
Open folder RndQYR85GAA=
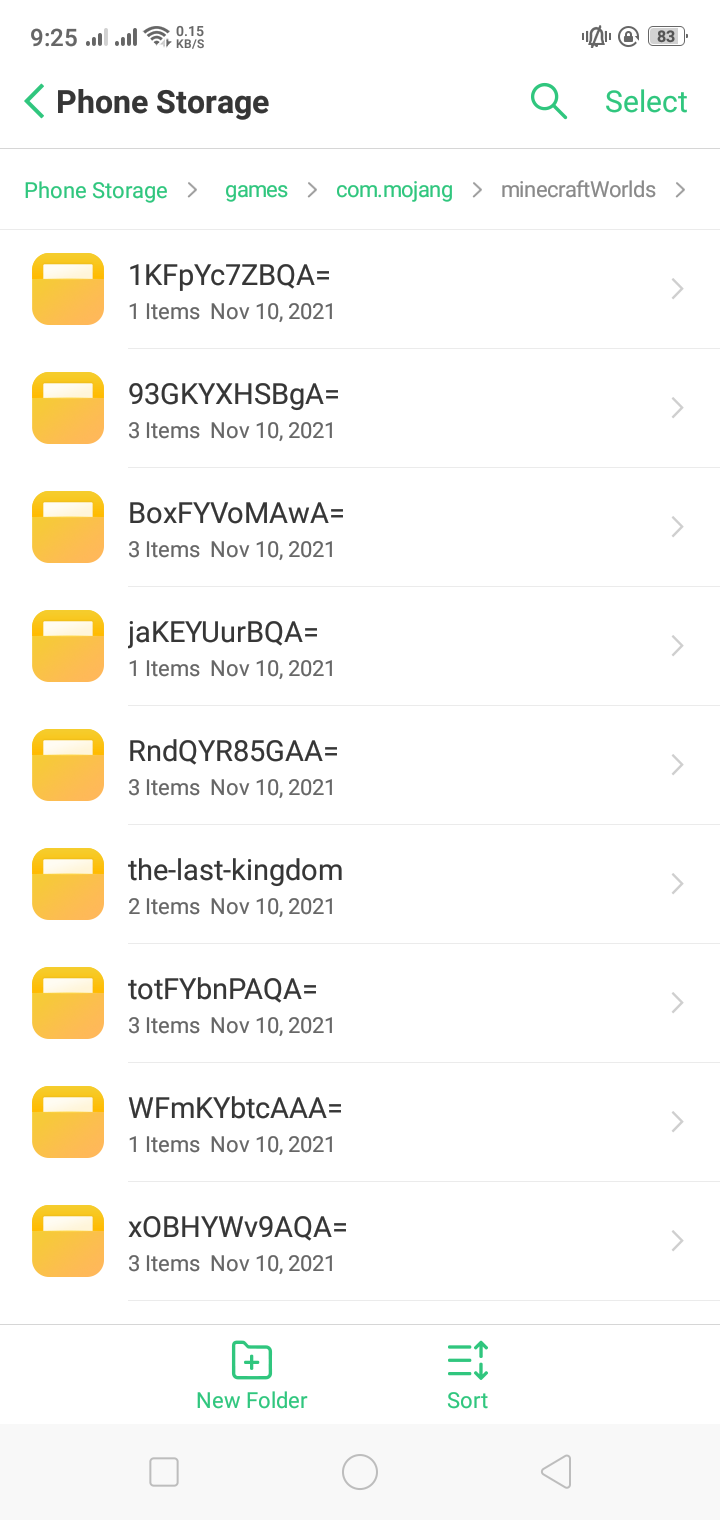click(360, 765)
